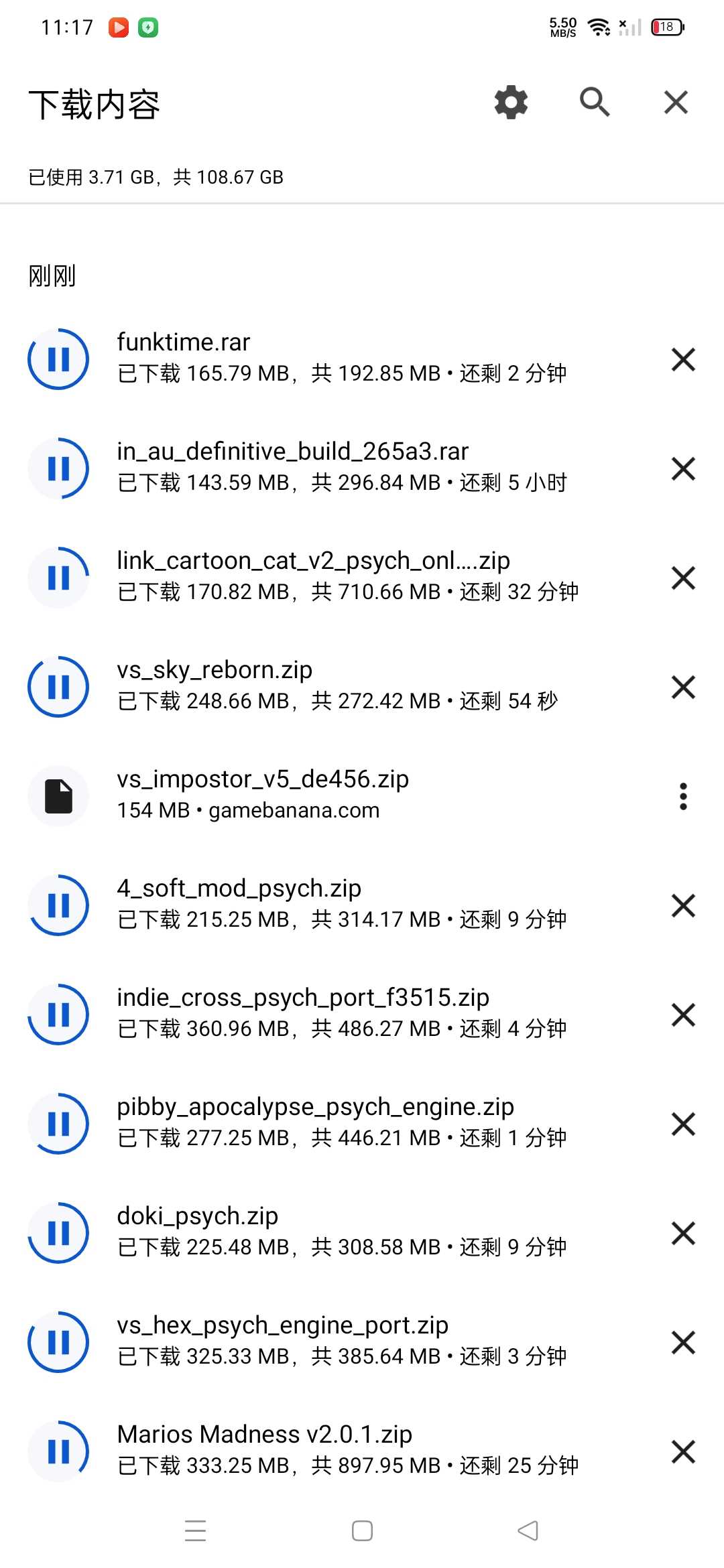Pause pibby_apocalypse_psych_engine.zip download
The image size is (724, 1568).
(58, 1124)
